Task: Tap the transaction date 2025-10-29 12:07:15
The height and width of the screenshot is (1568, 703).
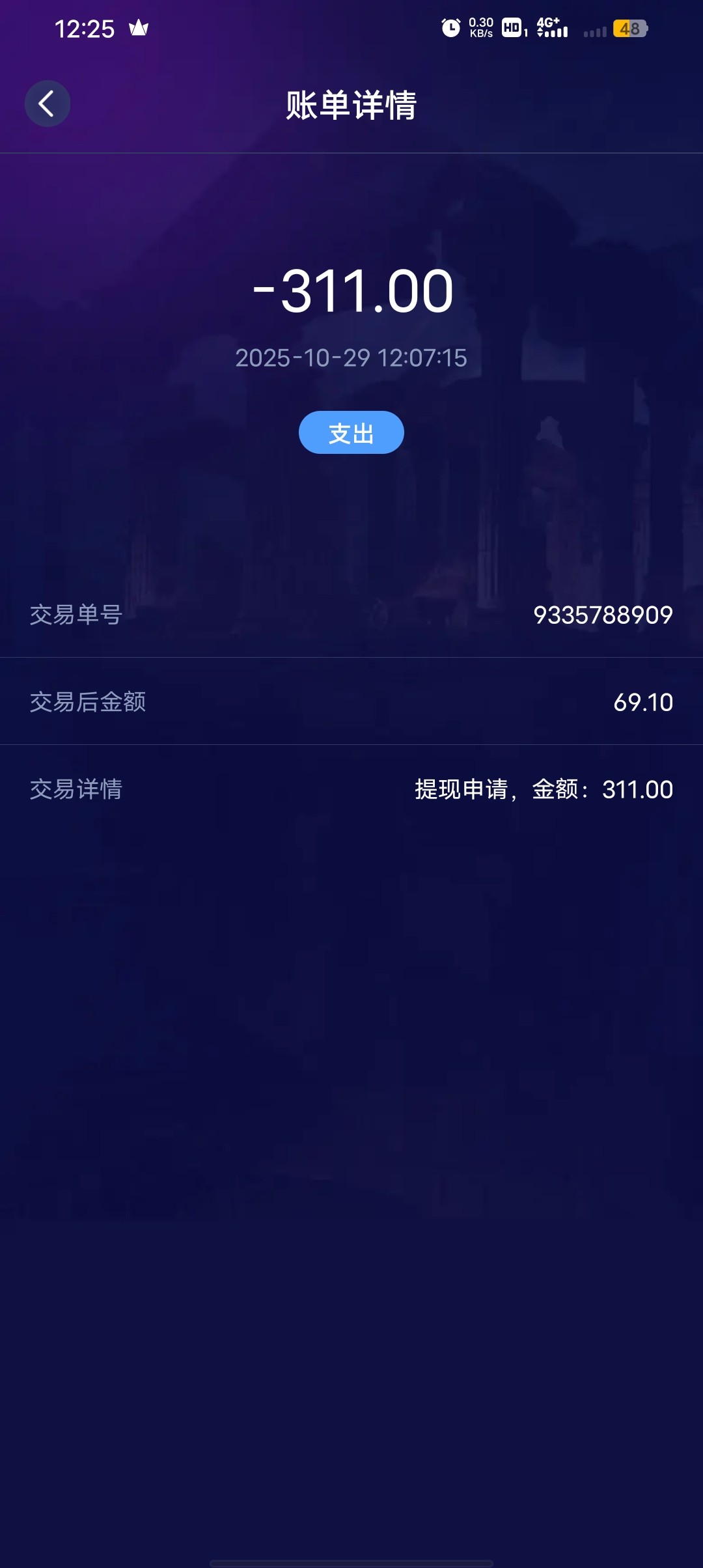Action: pos(351,357)
